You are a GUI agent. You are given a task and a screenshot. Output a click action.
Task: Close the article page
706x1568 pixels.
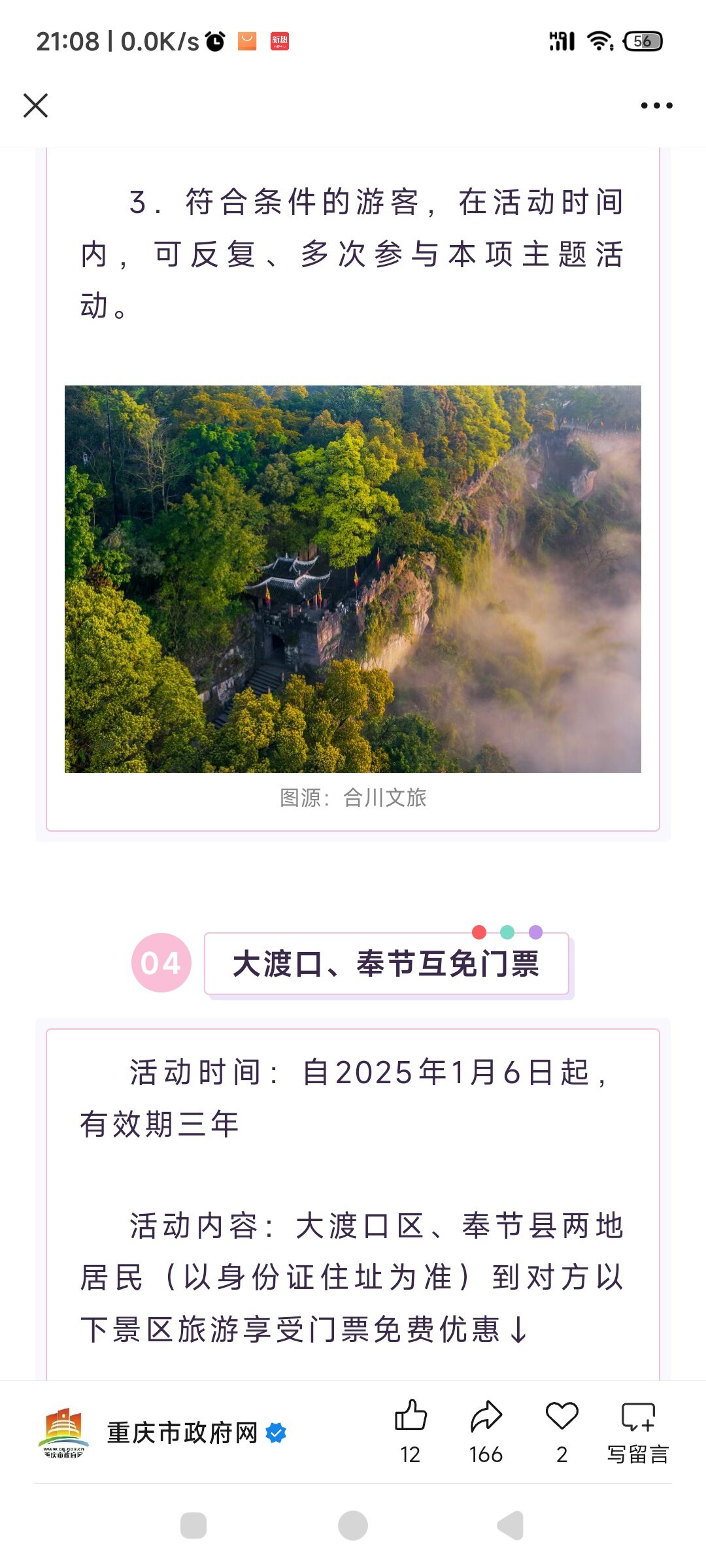(35, 105)
